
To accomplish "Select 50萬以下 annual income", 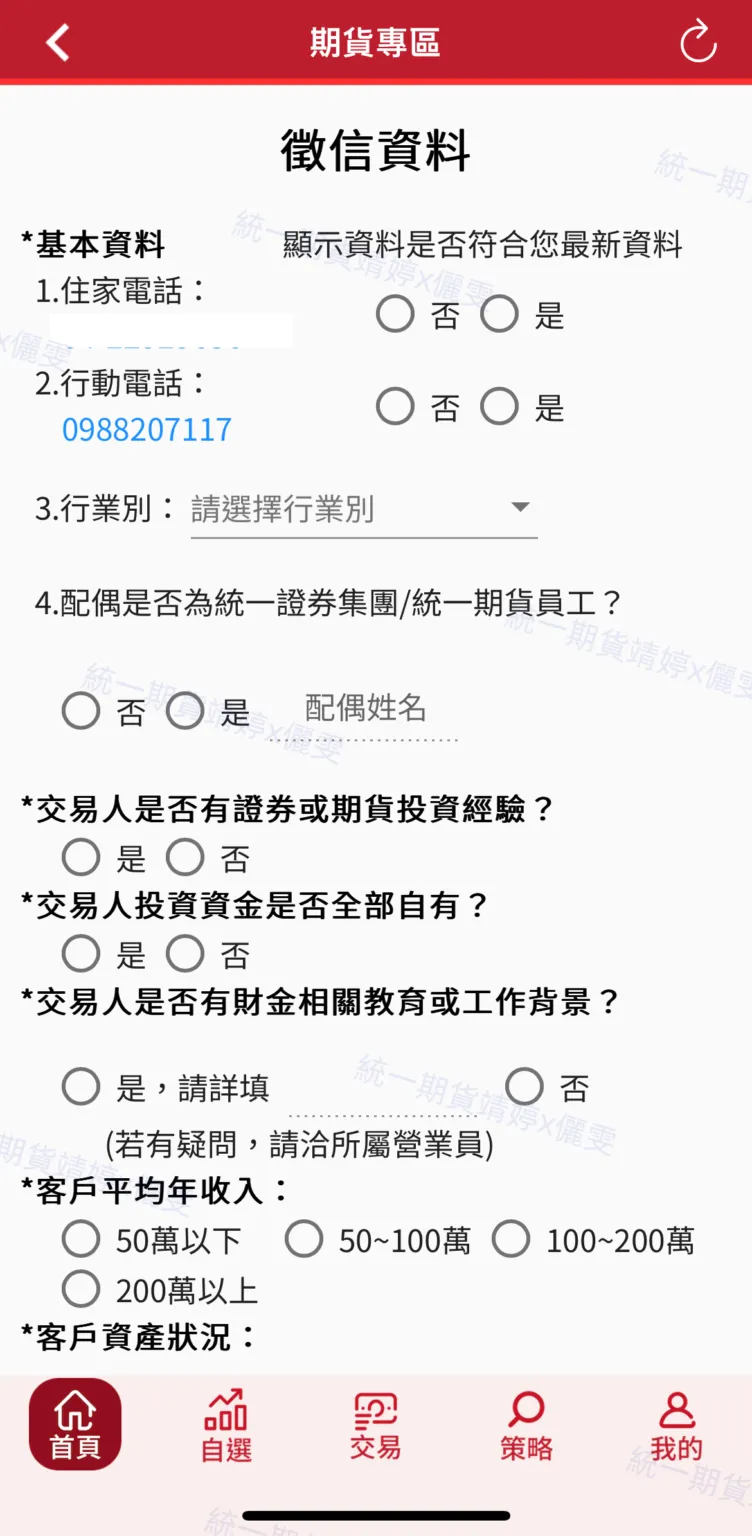I will (81, 1240).
